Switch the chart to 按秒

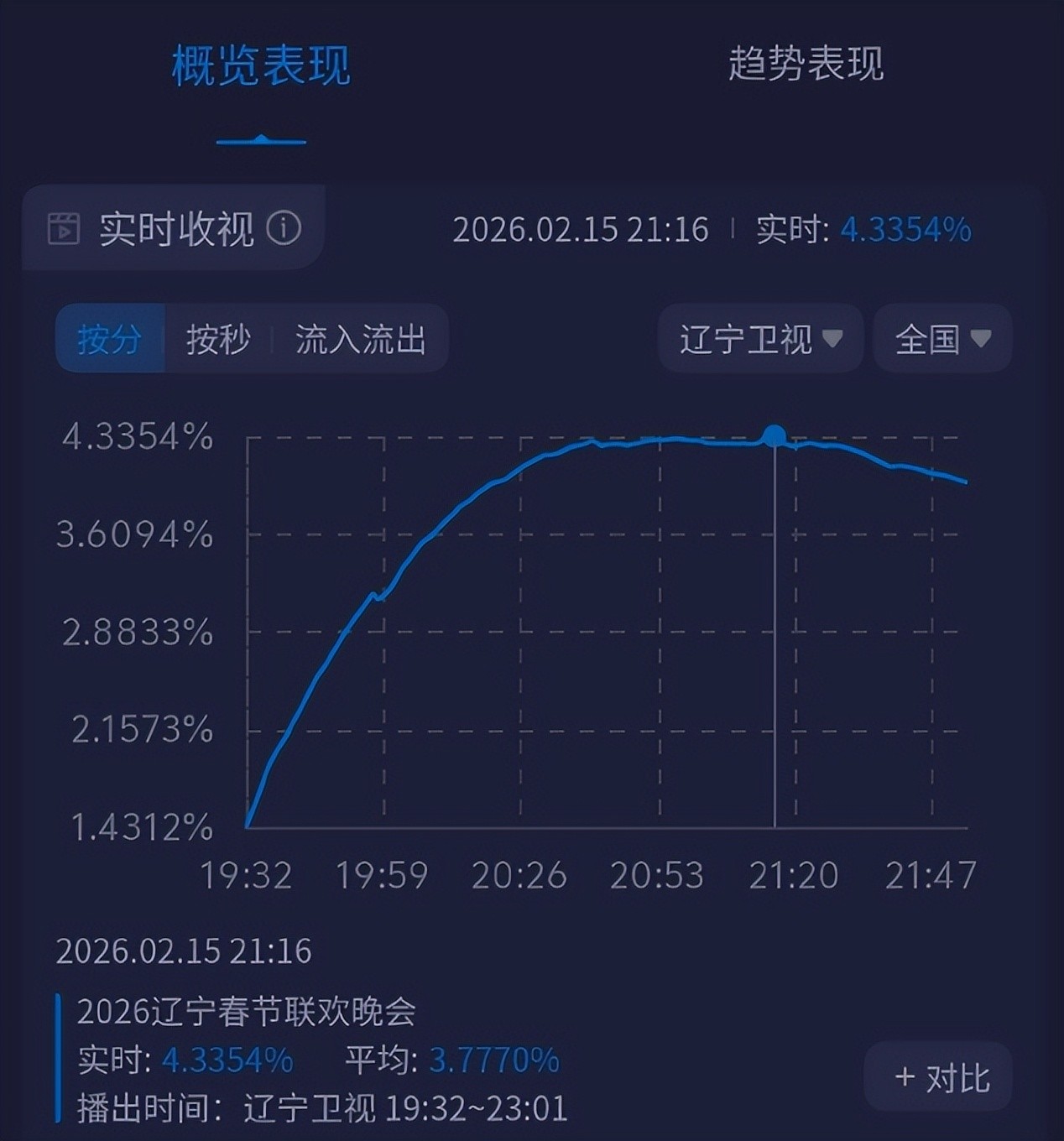[218, 339]
